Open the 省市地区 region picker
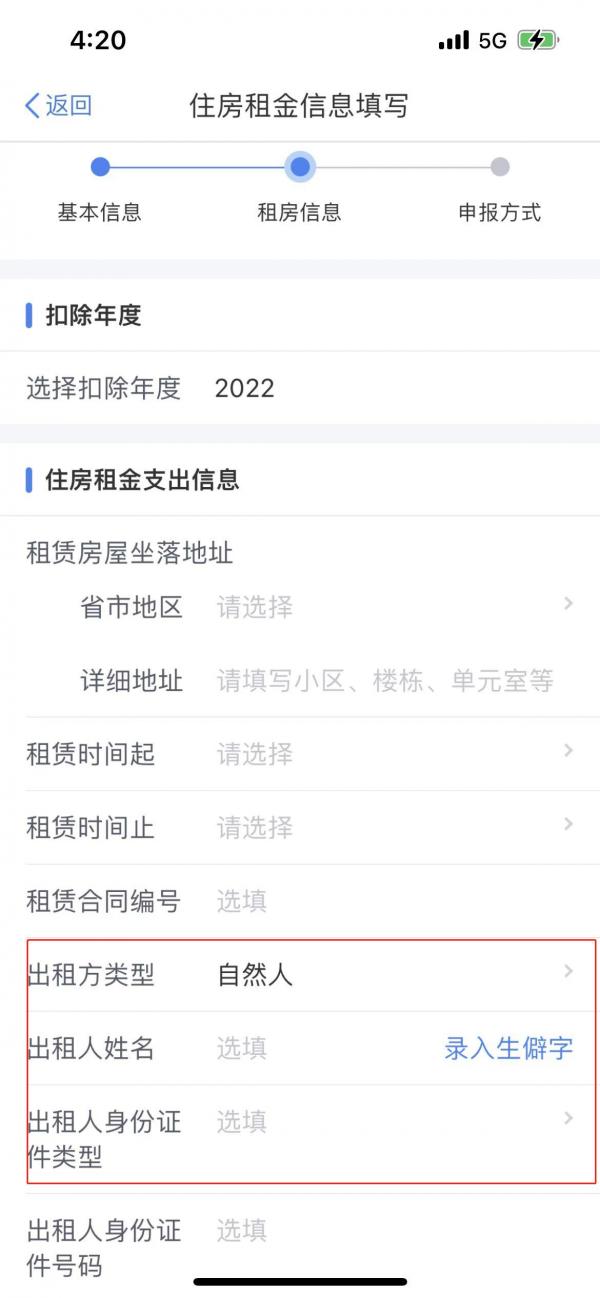 point(390,607)
